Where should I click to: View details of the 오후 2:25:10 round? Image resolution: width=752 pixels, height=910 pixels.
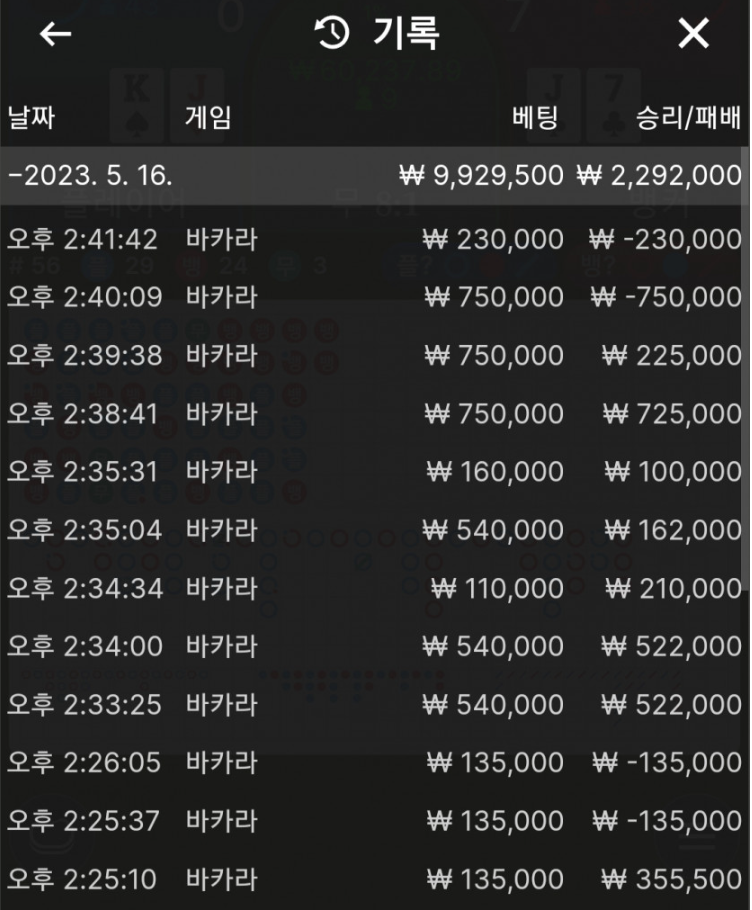374,879
